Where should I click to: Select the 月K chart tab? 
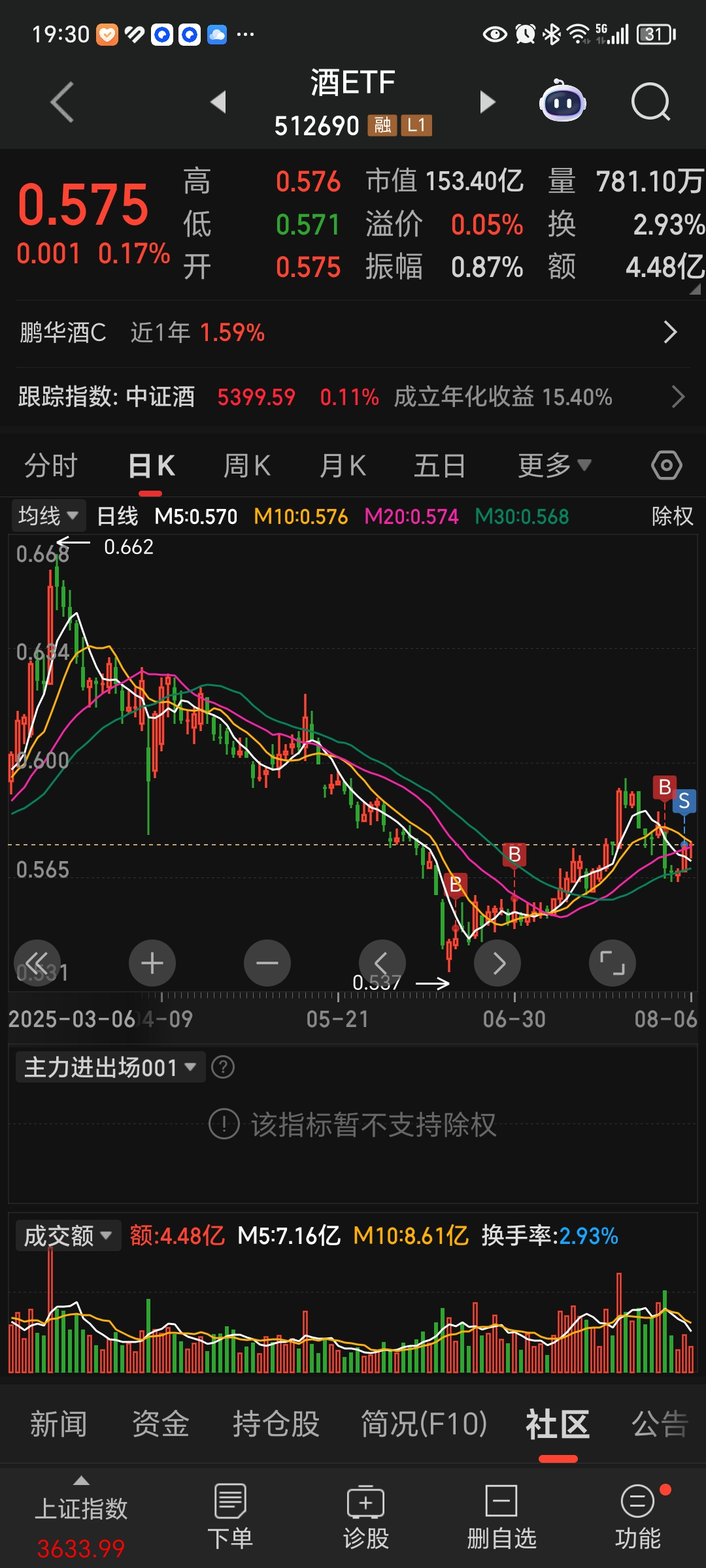coord(343,466)
